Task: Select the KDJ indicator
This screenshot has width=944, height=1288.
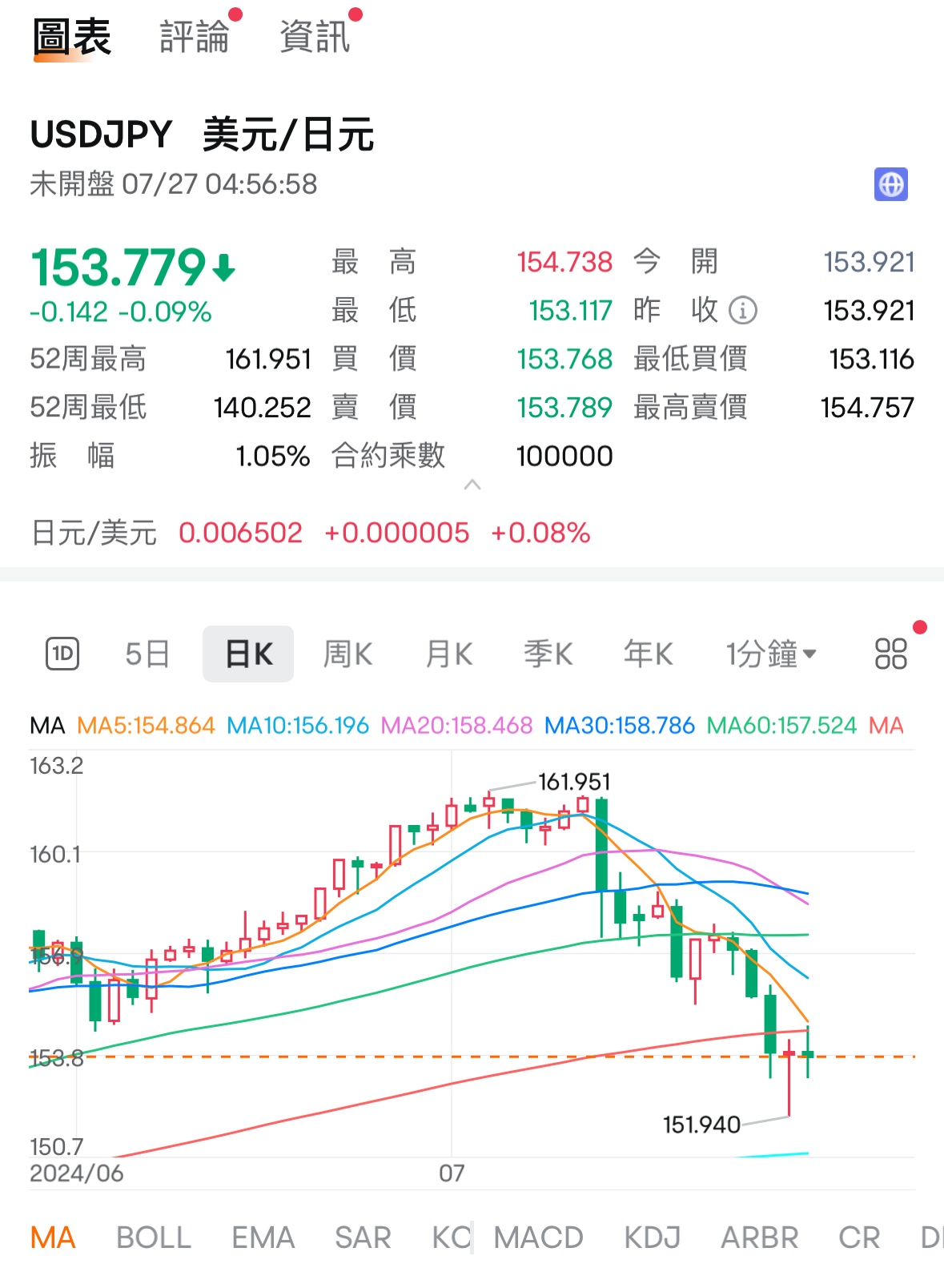Action: [x=651, y=1238]
